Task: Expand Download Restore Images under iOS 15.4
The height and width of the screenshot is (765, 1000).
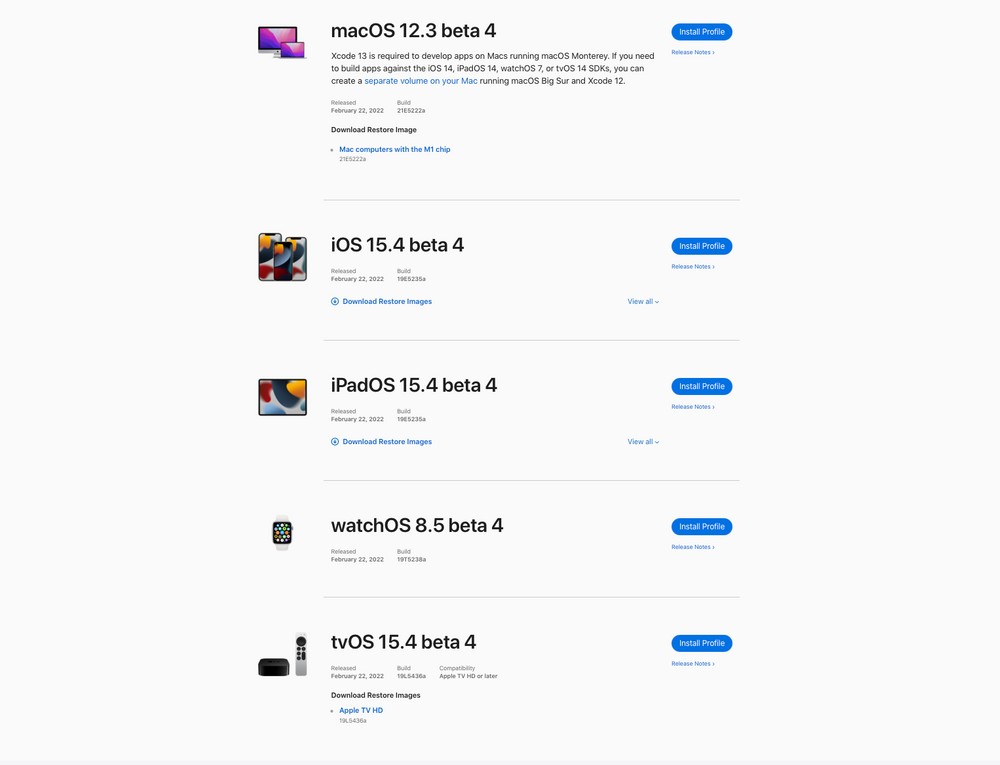Action: (386, 301)
